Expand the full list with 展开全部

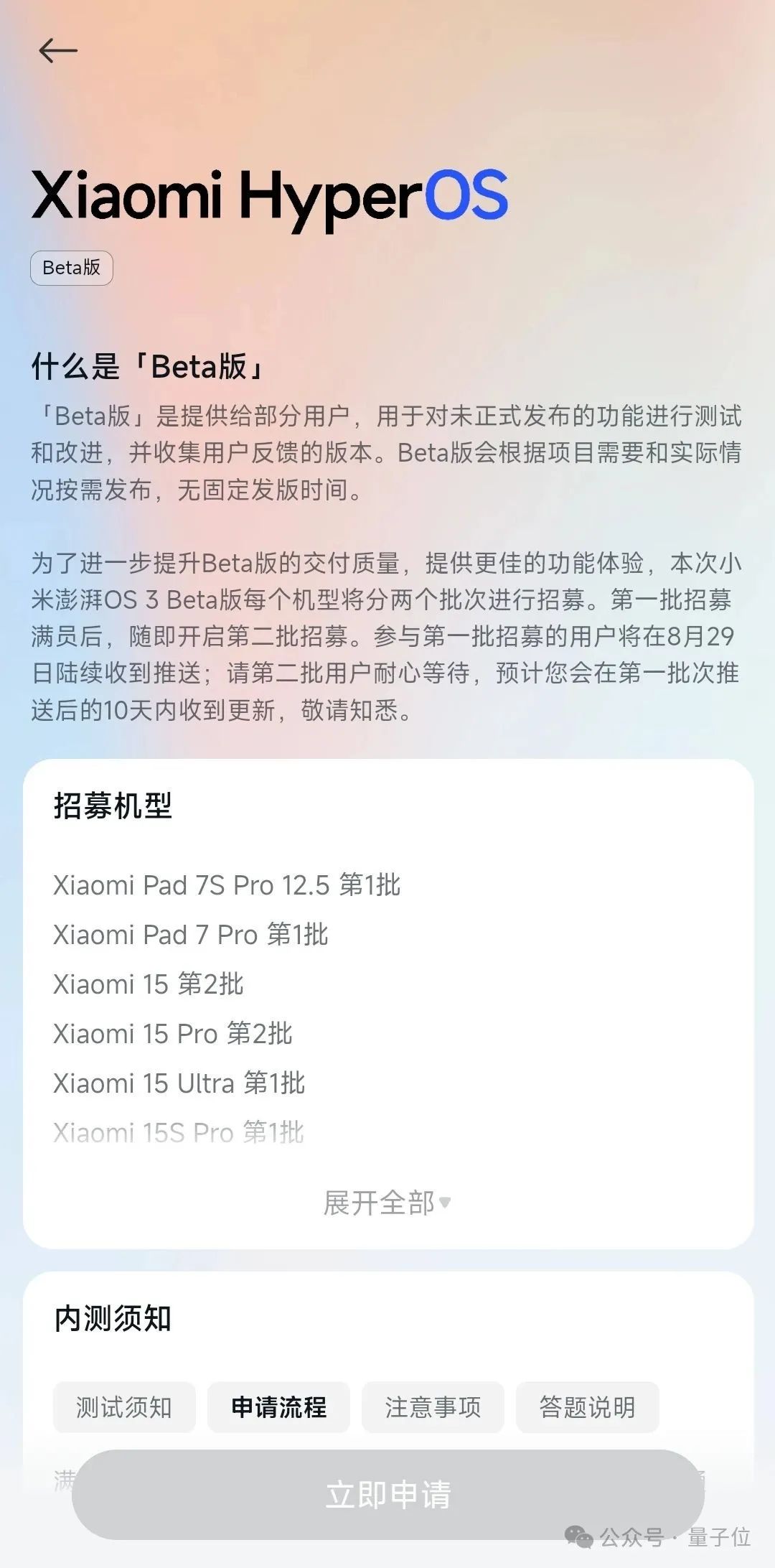(387, 1203)
